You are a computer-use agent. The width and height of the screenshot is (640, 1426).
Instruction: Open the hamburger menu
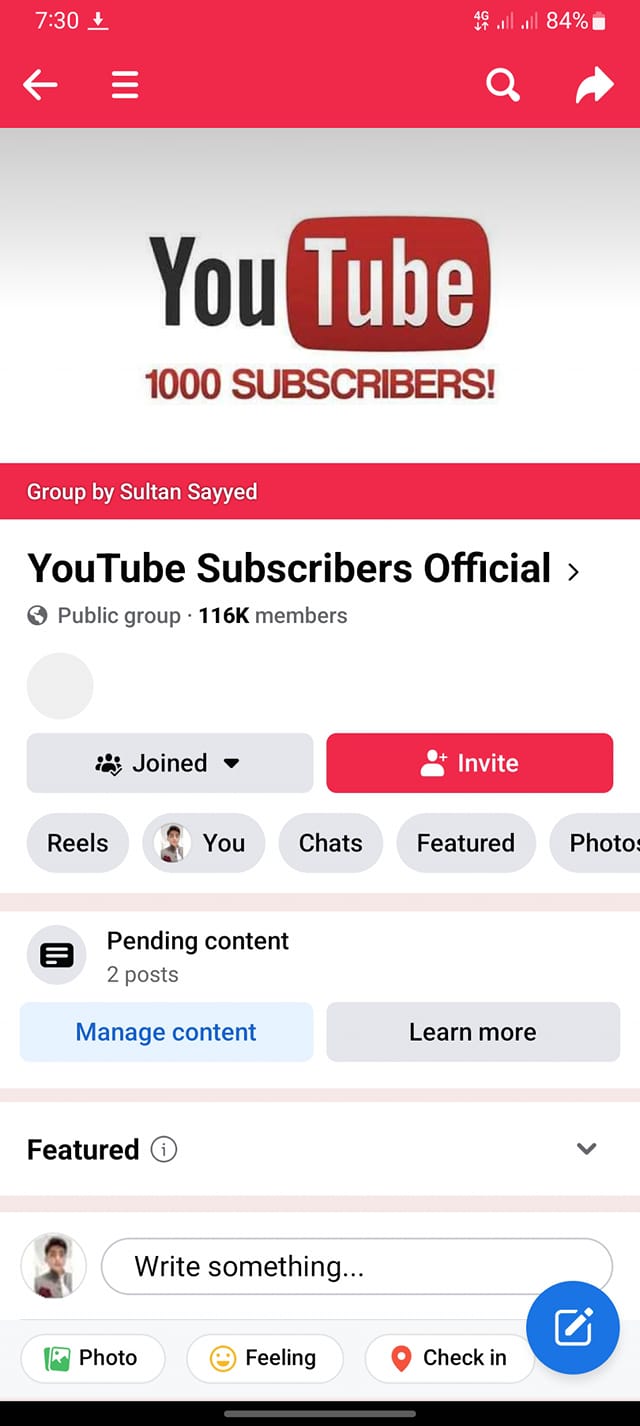point(125,86)
